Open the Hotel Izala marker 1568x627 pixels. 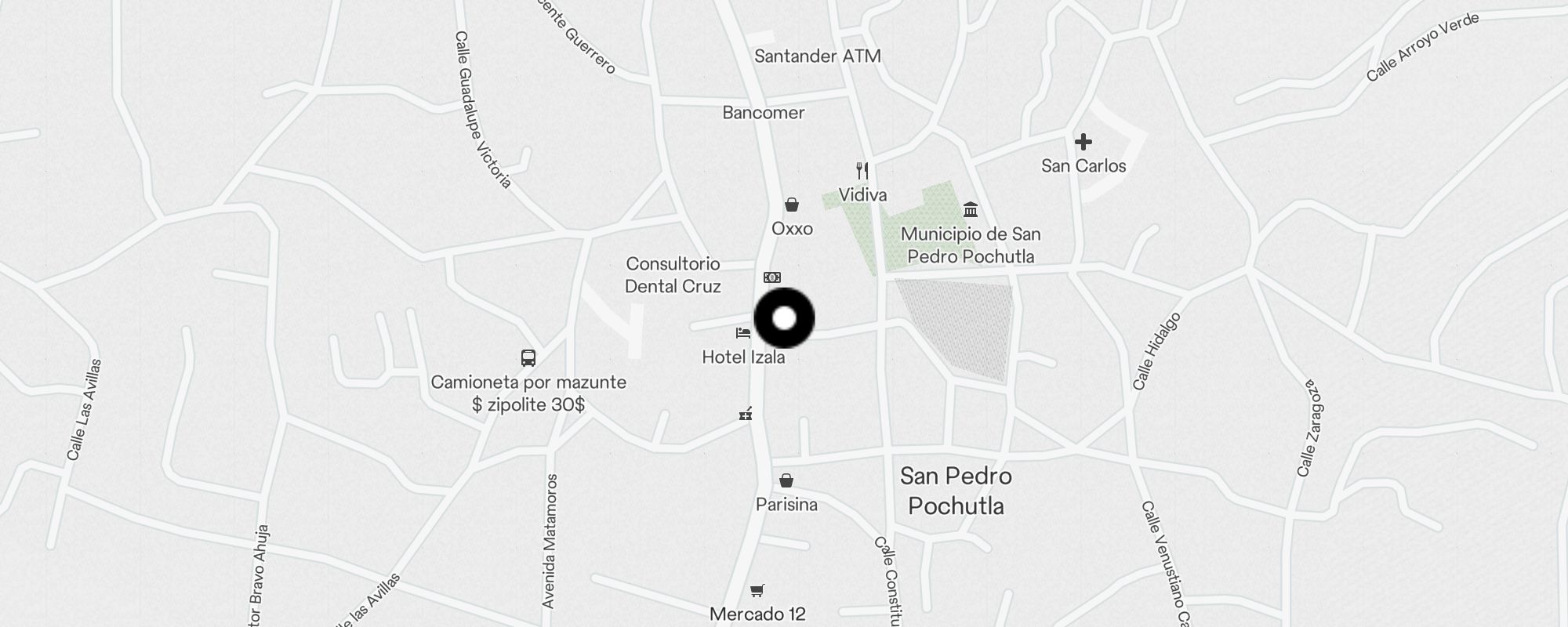[x=743, y=333]
